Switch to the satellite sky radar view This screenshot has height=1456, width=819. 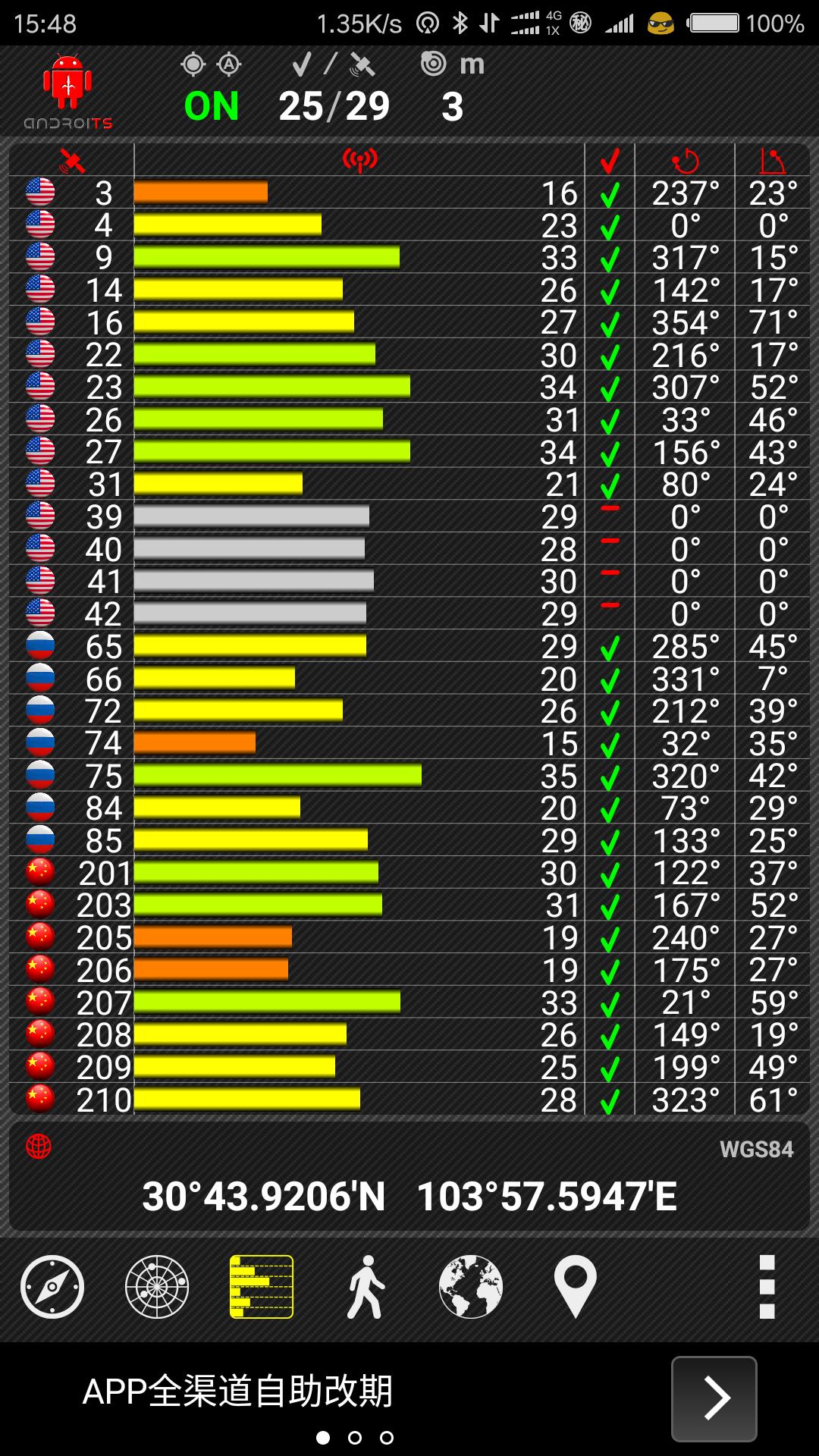tap(157, 1287)
